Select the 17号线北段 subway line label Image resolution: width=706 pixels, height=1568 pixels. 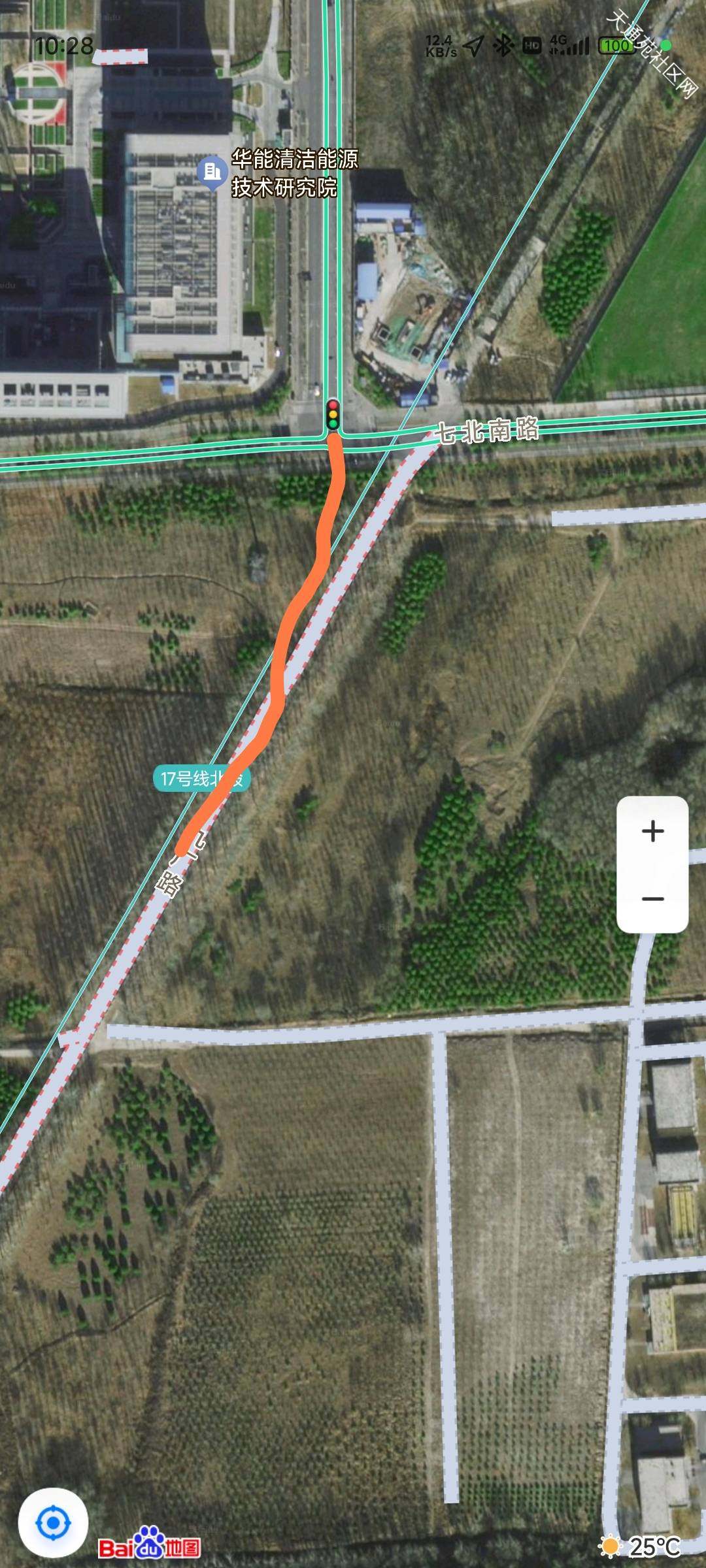(x=202, y=779)
